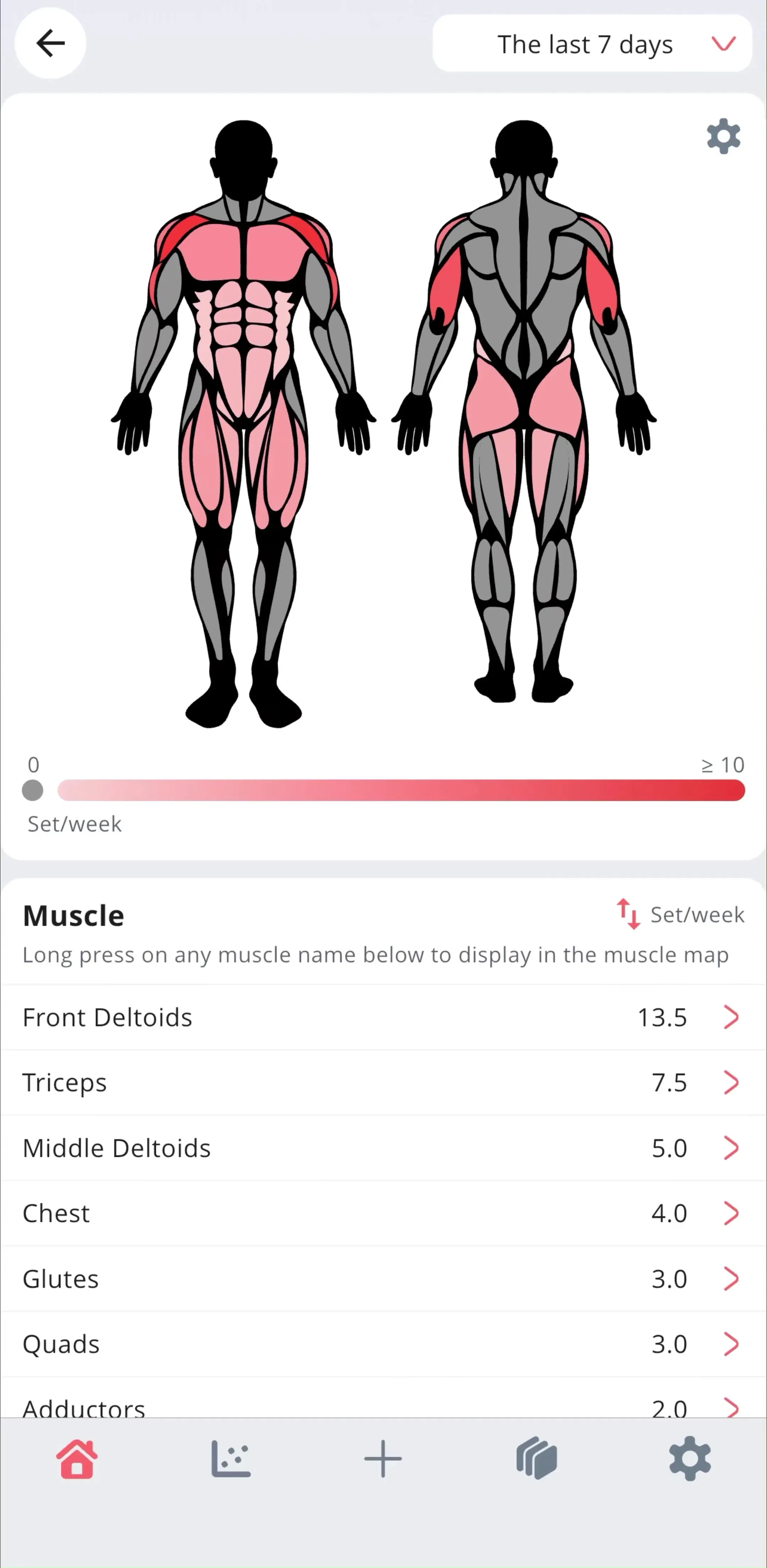The height and width of the screenshot is (1568, 767).
Task: Open the stacked cards tab
Action: (537, 1459)
